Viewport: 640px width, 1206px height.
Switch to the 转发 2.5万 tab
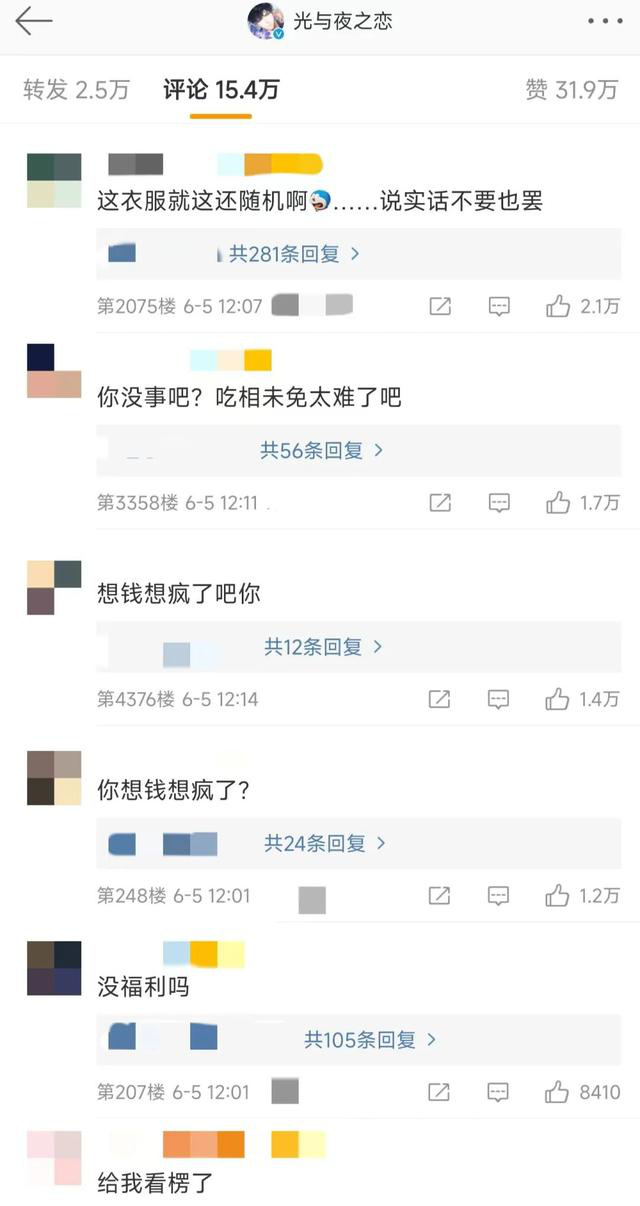pyautogui.click(x=76, y=90)
